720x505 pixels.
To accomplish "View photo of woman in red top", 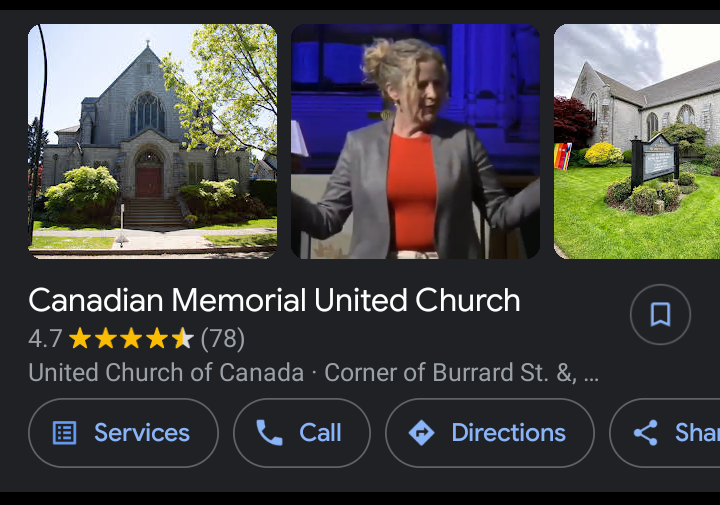I will pos(415,141).
